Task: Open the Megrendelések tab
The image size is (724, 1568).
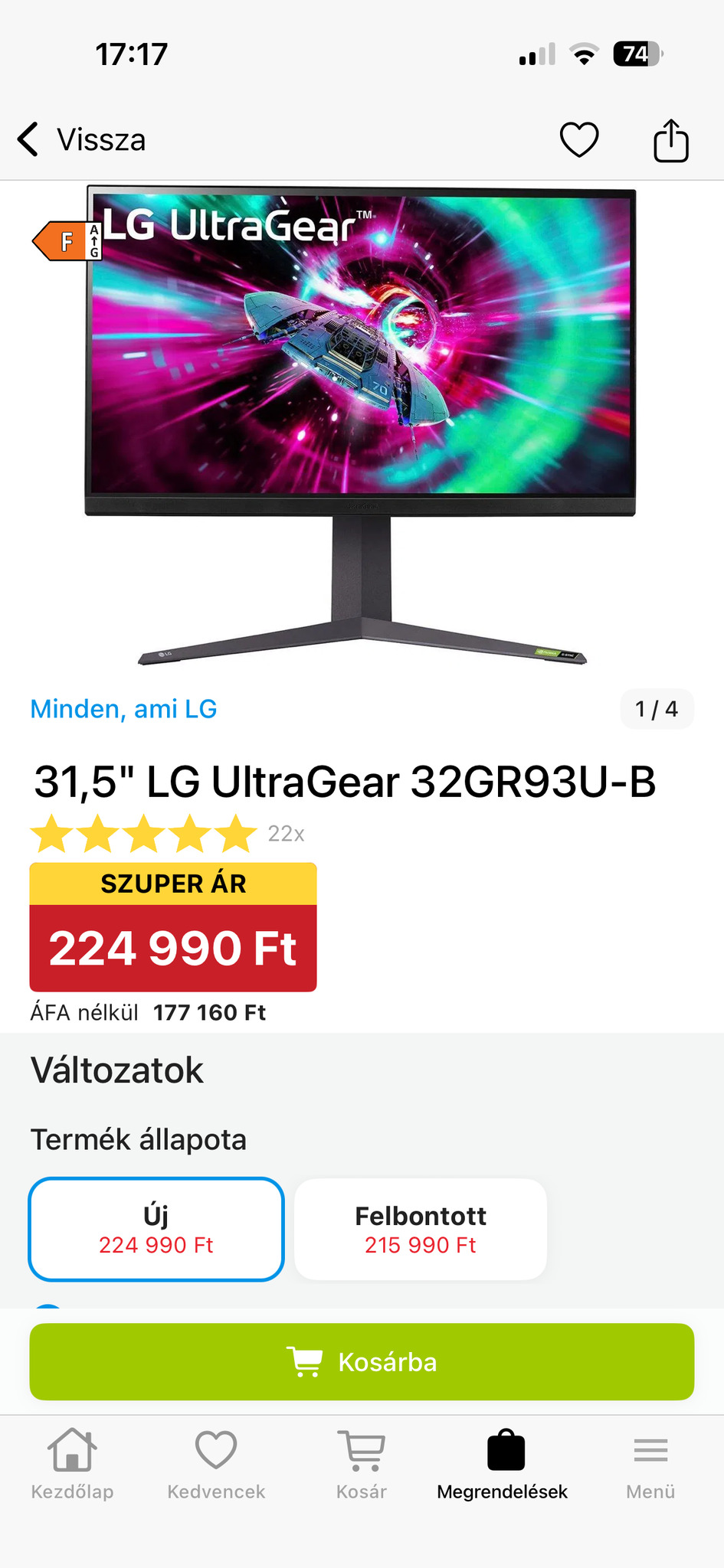Action: coord(503,1464)
